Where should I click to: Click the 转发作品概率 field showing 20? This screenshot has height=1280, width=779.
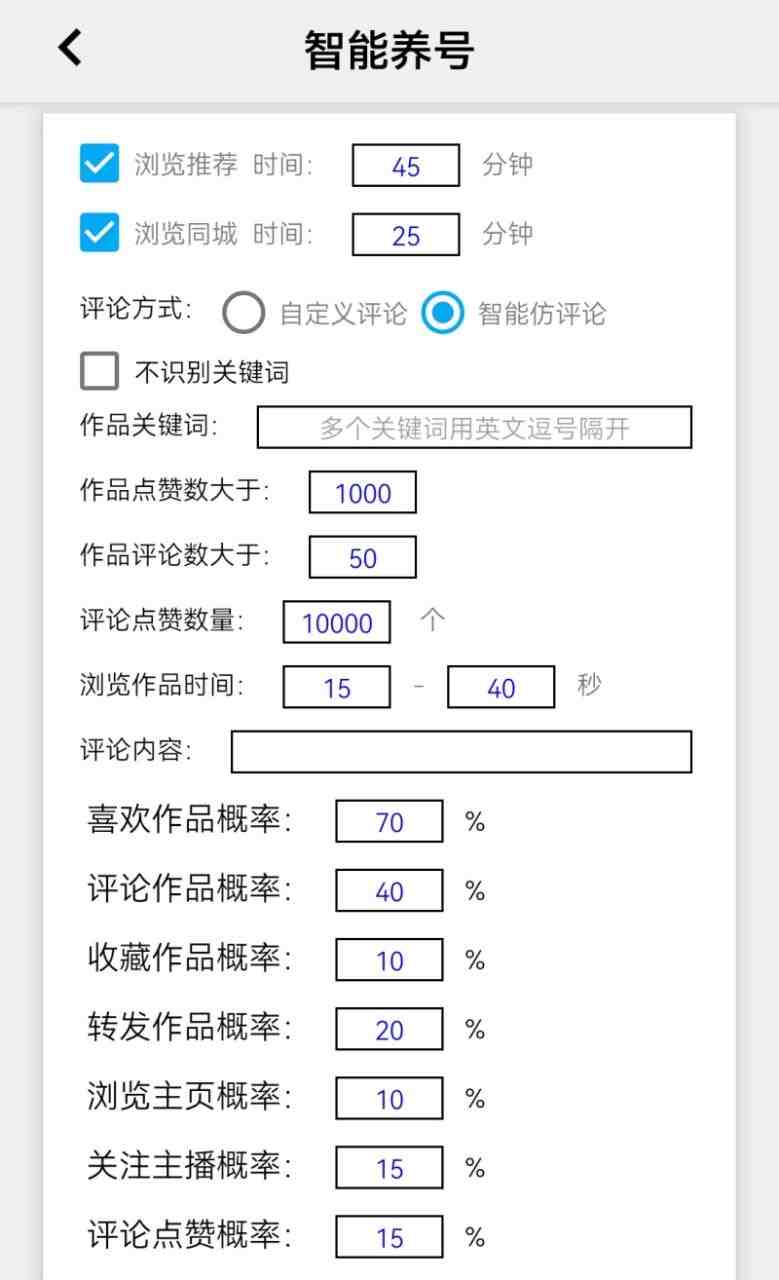click(x=389, y=1029)
